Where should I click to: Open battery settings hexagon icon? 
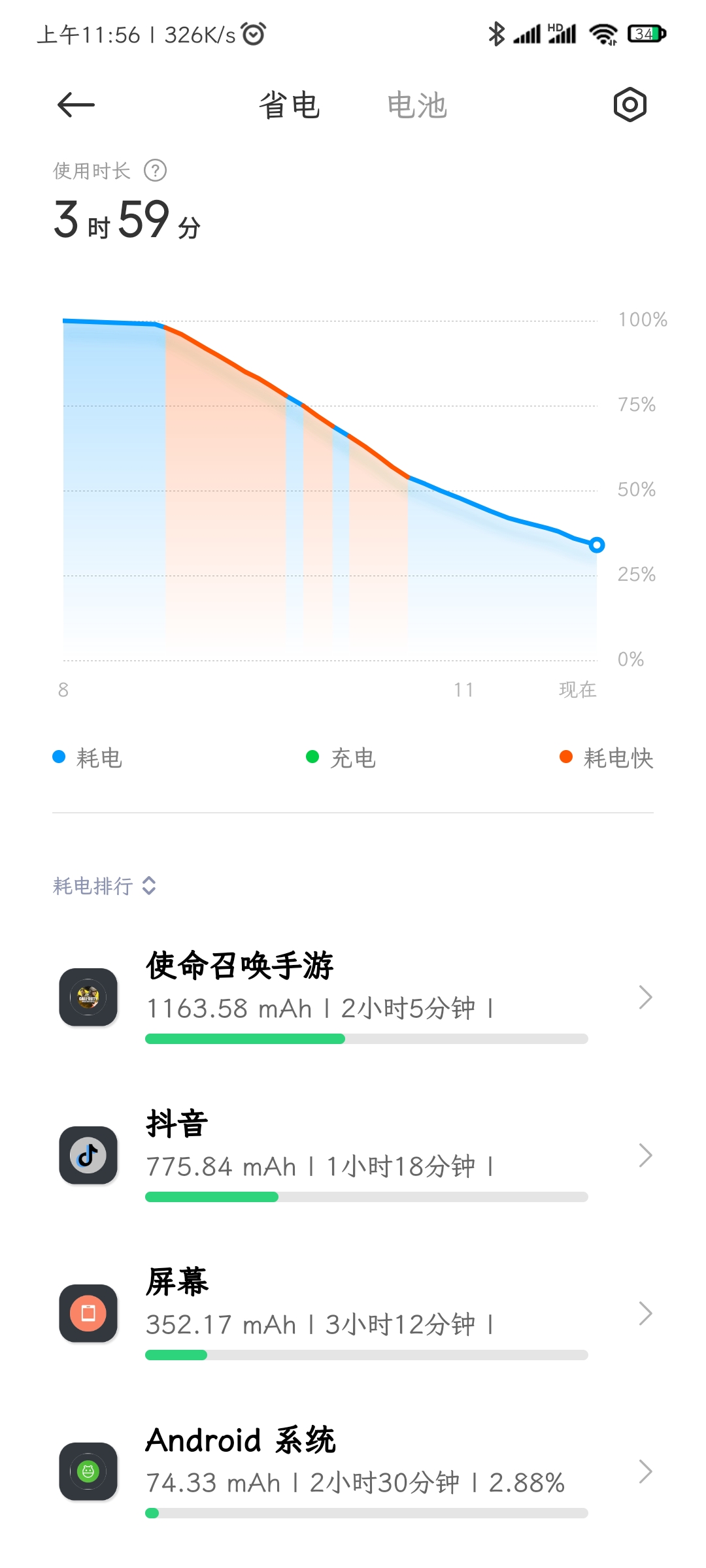tap(630, 105)
